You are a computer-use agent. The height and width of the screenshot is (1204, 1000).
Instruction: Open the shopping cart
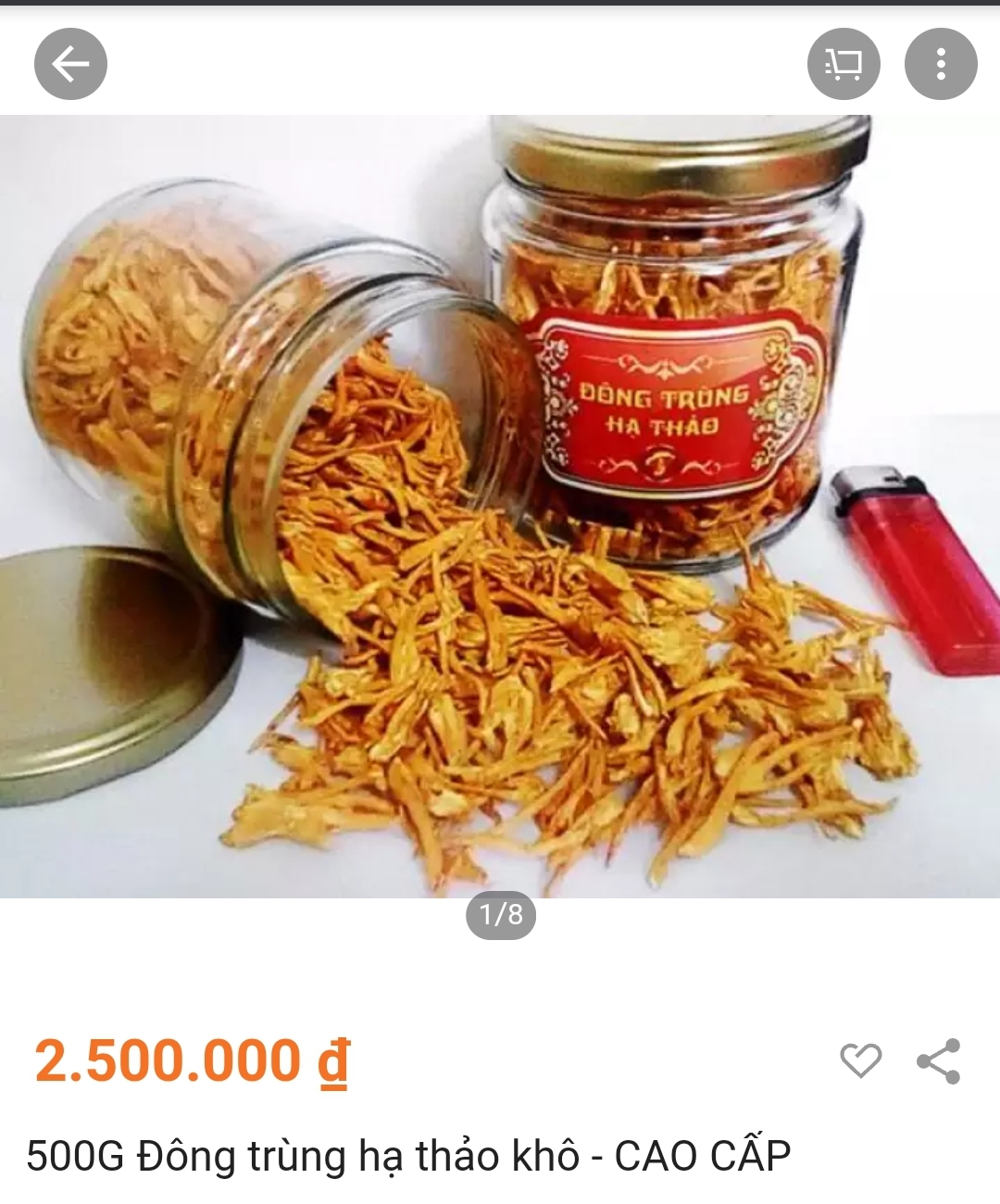pos(844,64)
